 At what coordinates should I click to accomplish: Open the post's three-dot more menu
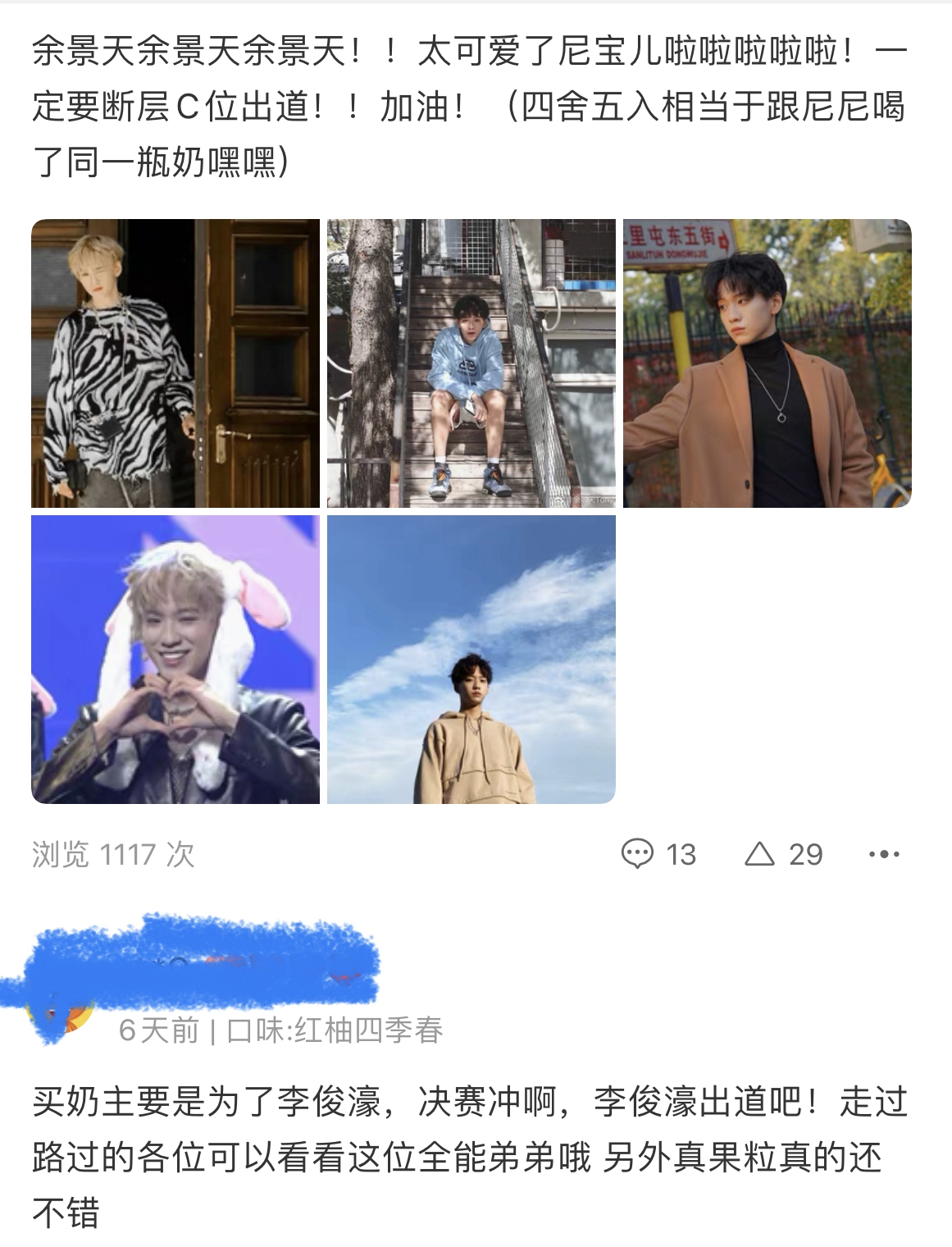883,854
